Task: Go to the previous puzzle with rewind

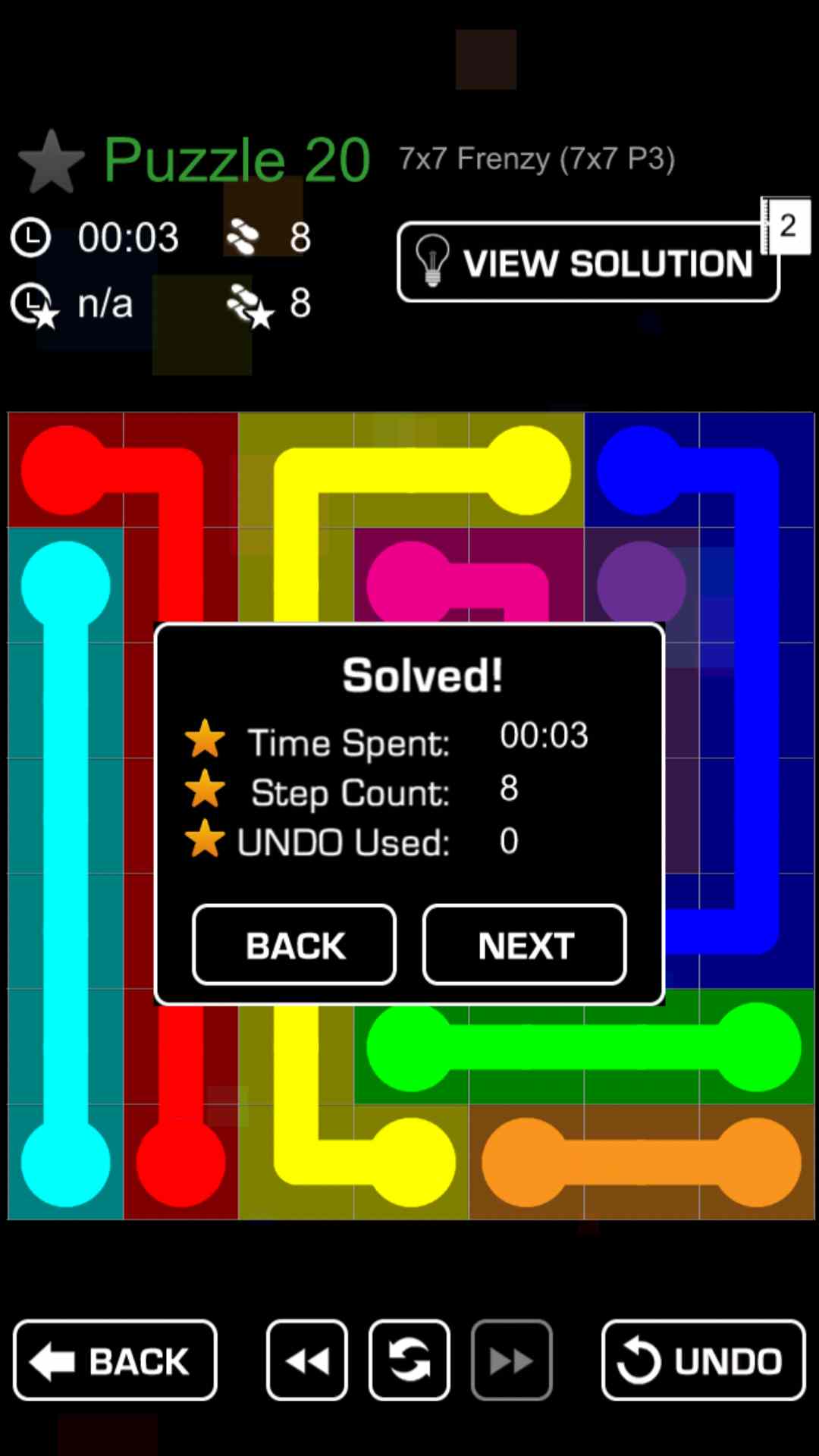Action: click(x=307, y=1360)
